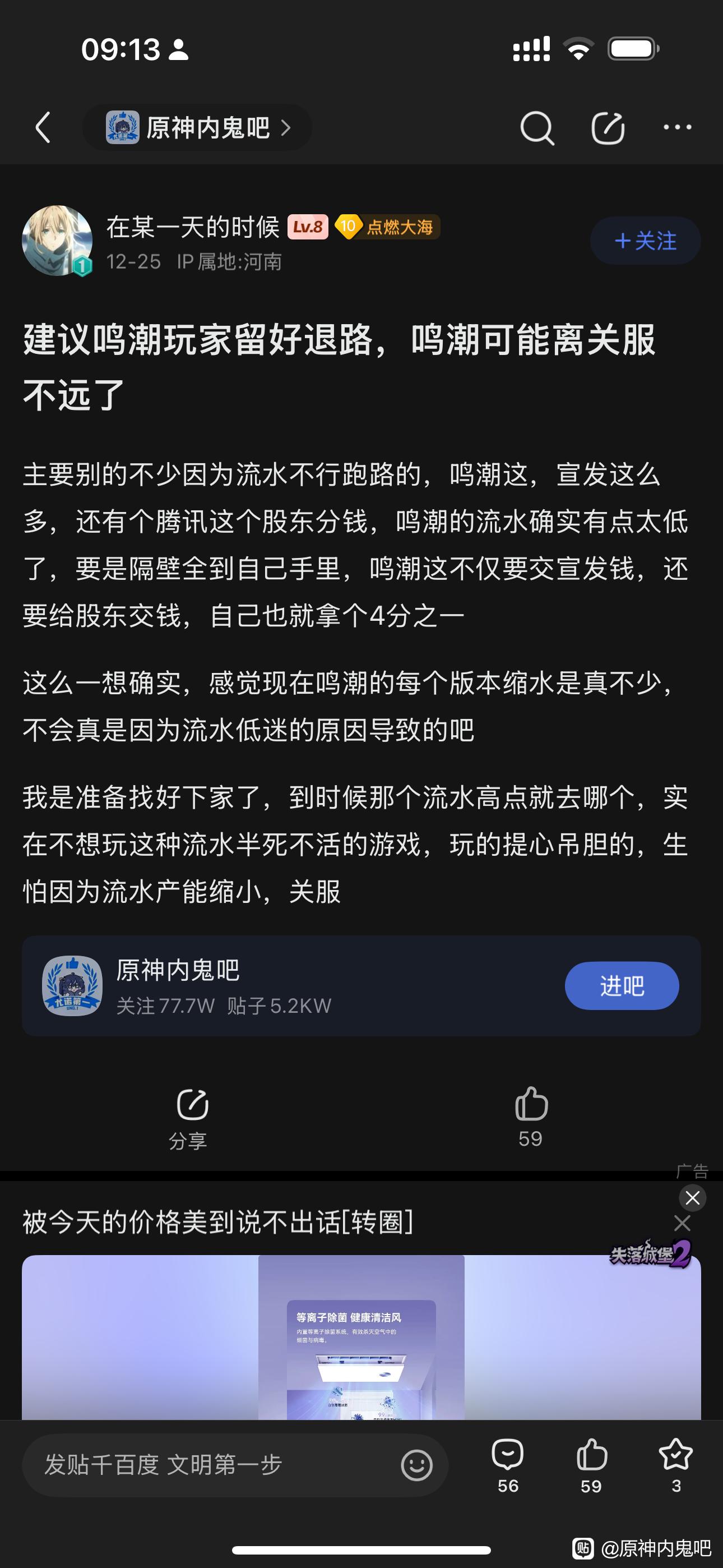
Task: Tap the share/edit icon in the top bar
Action: click(608, 128)
